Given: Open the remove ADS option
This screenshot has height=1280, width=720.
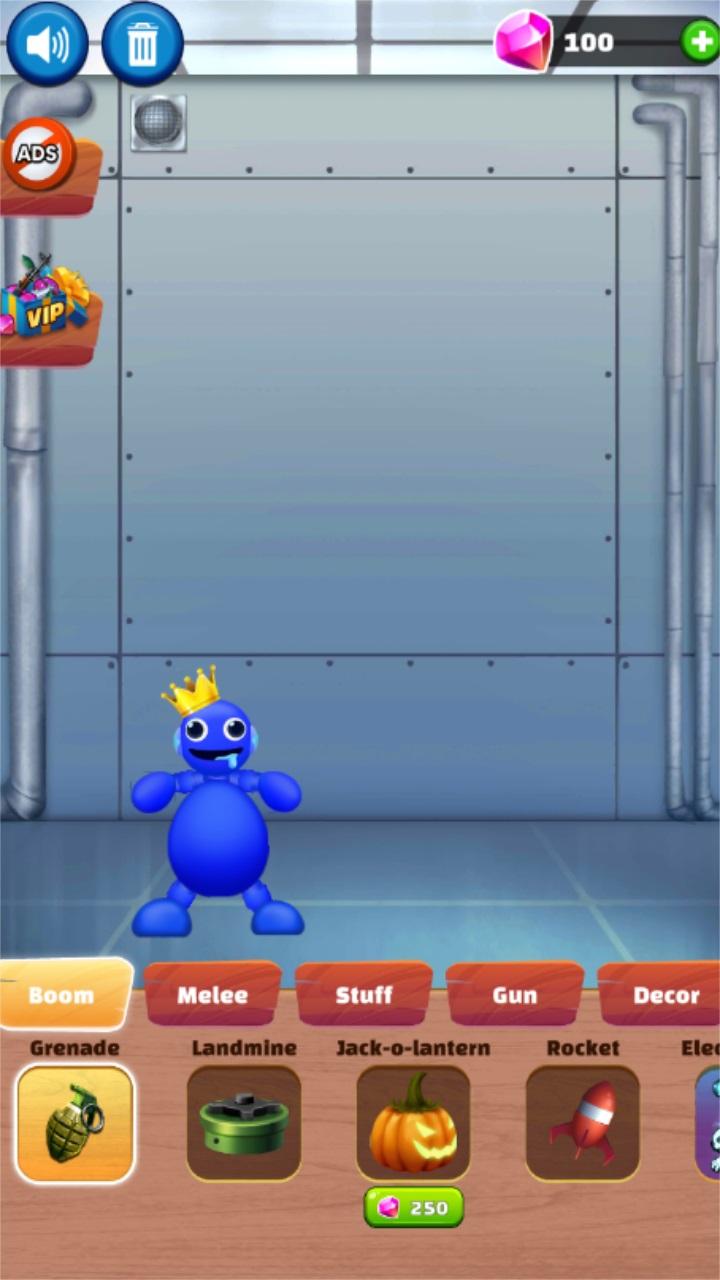Looking at the screenshot, I should coord(40,155).
